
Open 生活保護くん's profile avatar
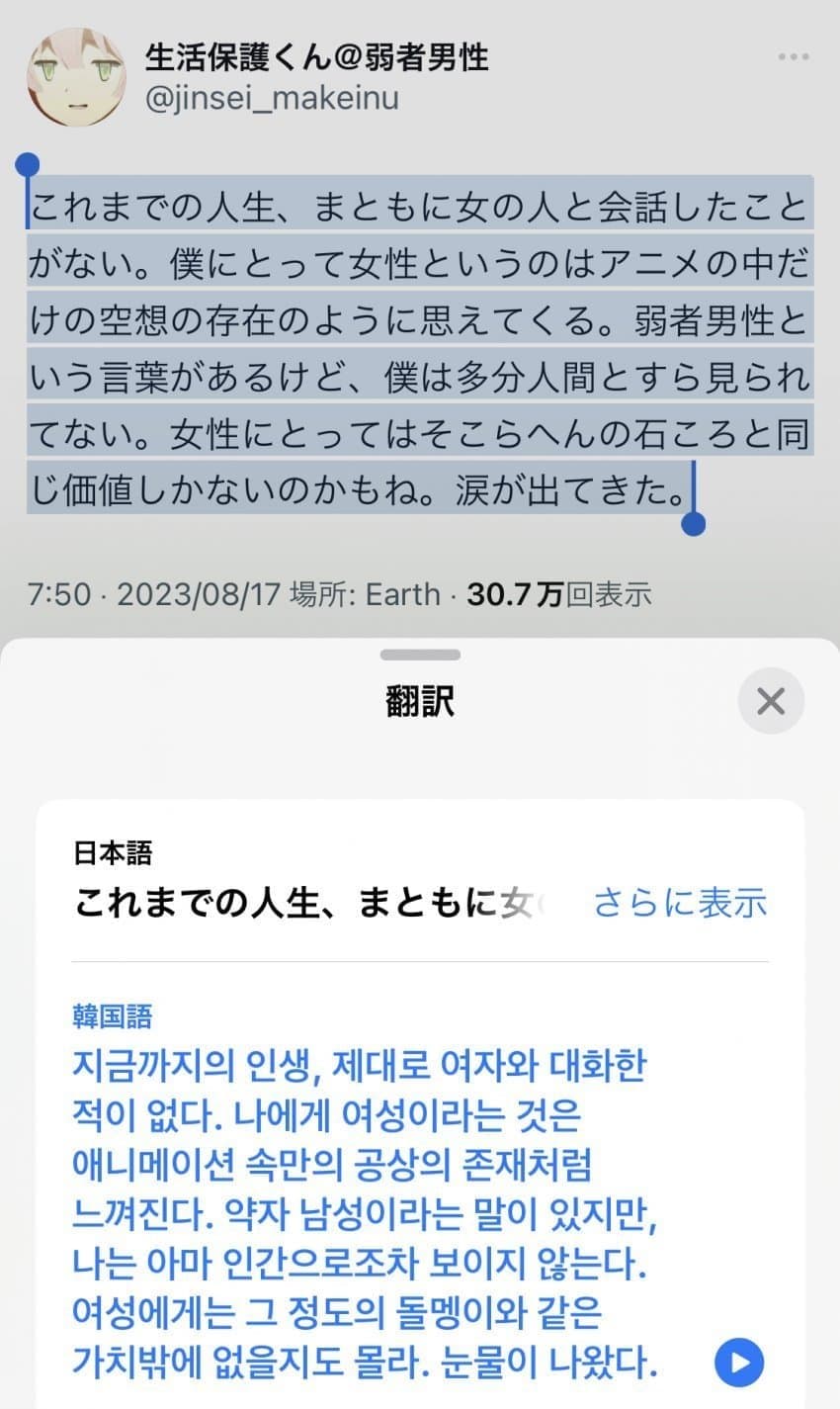tap(76, 77)
